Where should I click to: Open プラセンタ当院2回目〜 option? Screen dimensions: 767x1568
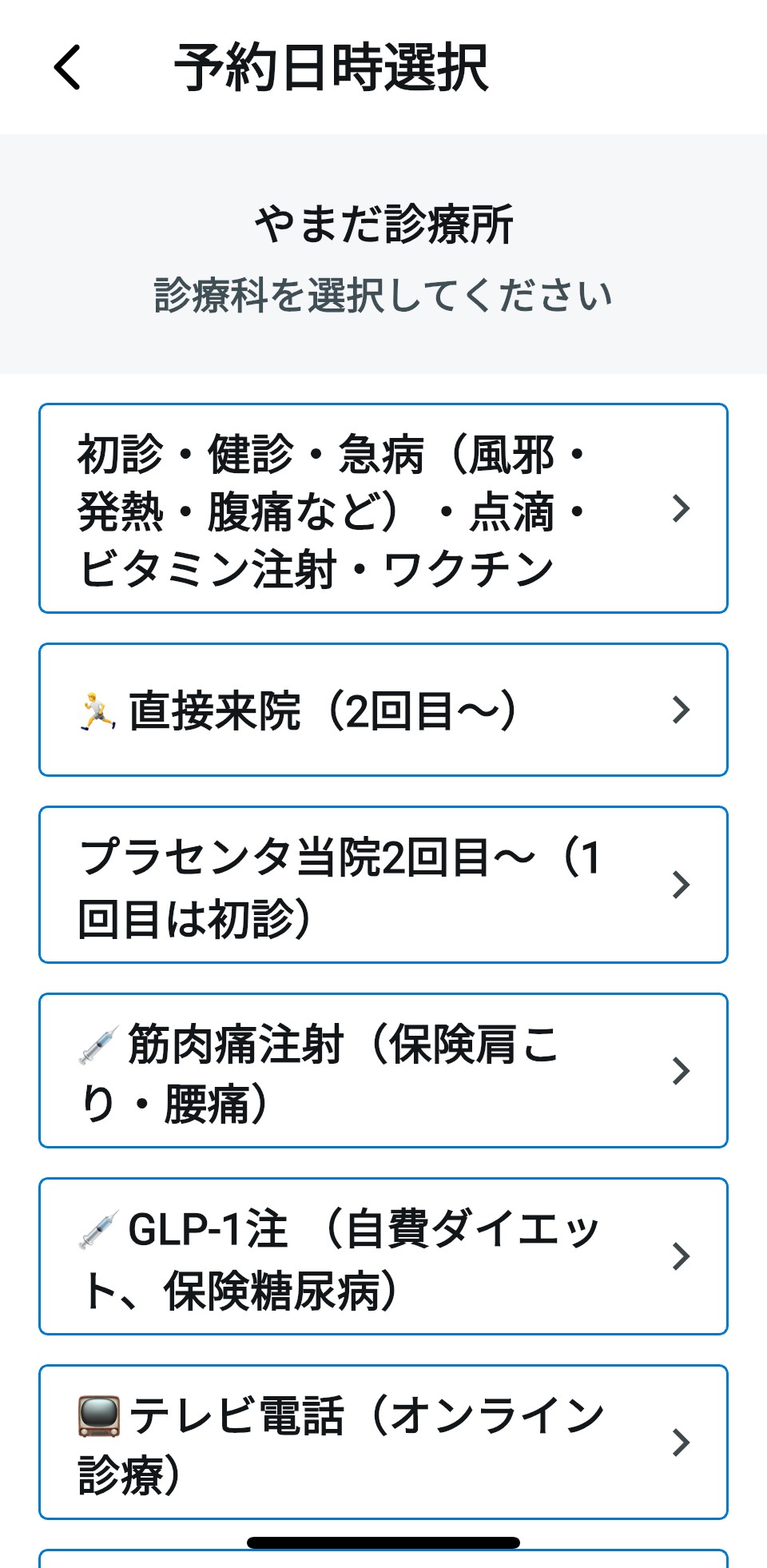pyautogui.click(x=383, y=885)
